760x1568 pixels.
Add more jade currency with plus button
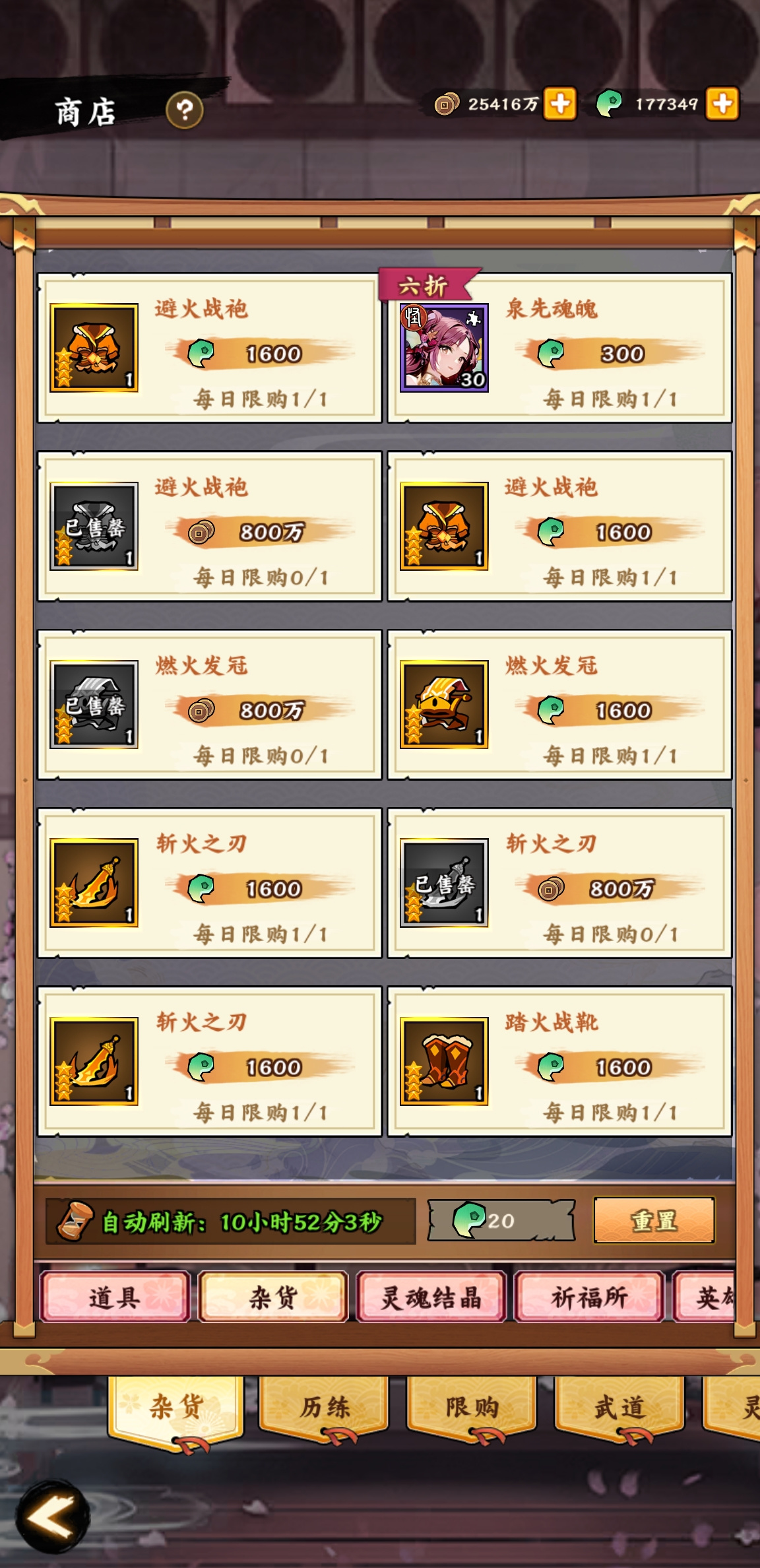pos(722,104)
